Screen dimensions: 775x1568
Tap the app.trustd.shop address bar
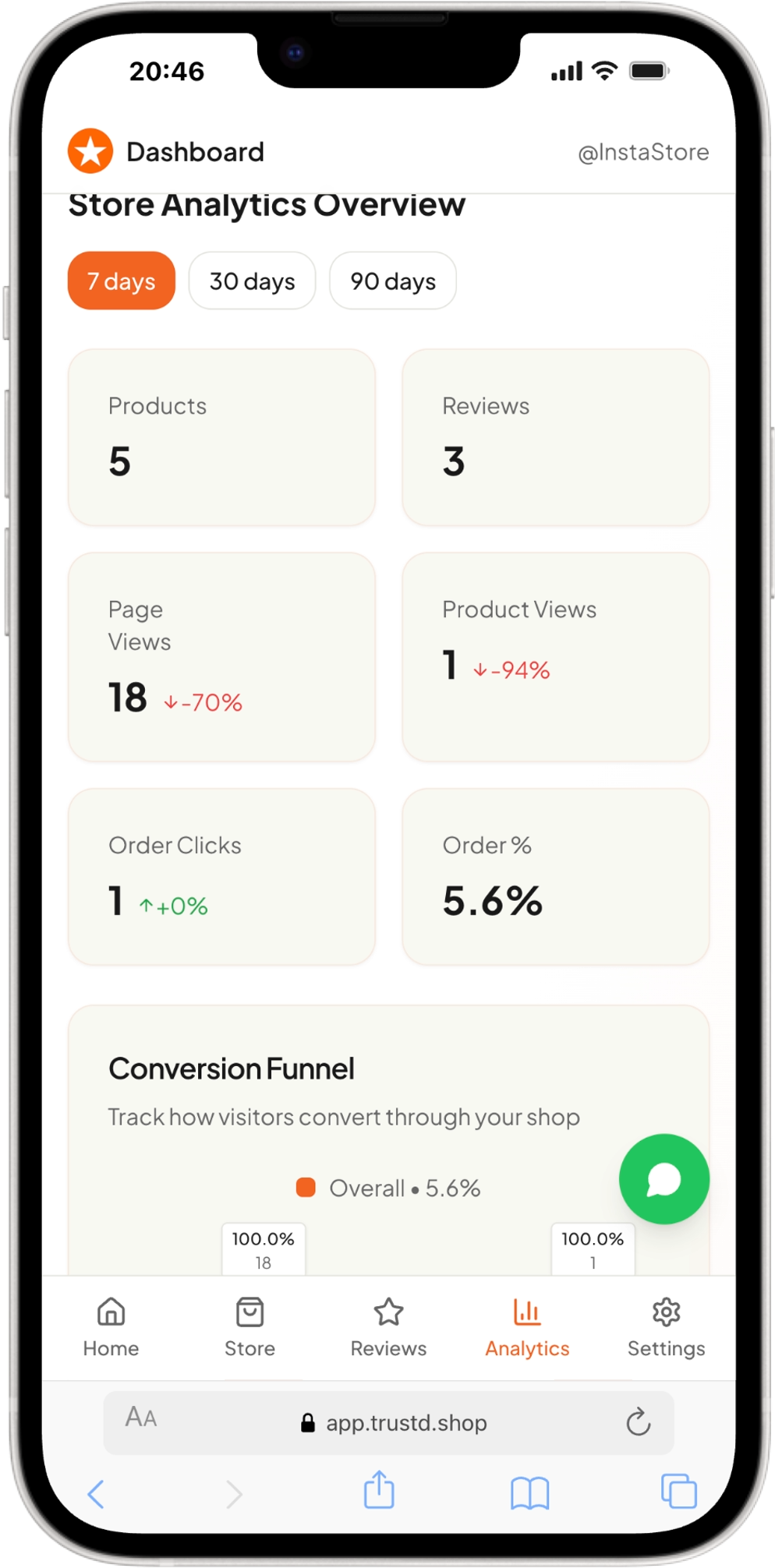pos(394,1423)
